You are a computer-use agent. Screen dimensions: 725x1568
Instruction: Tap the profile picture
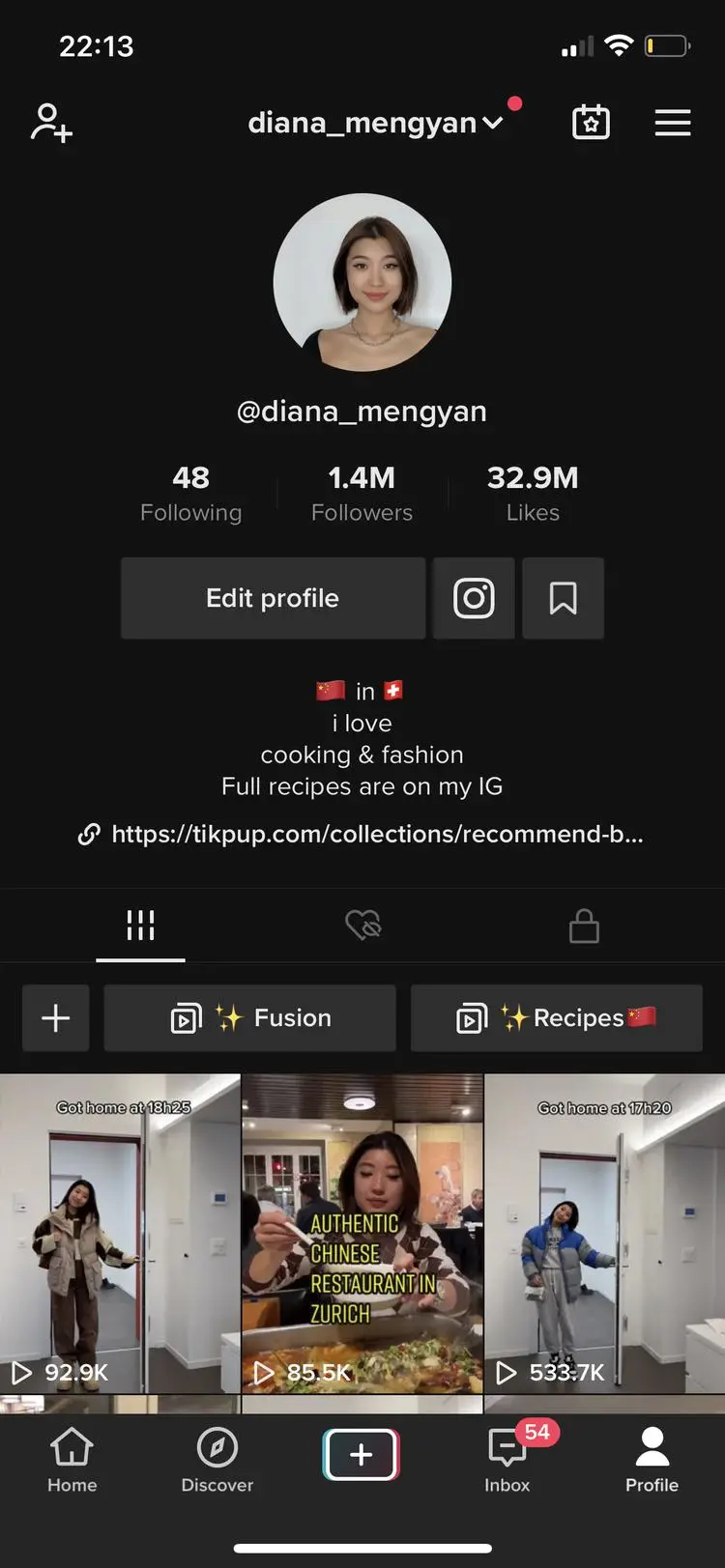(362, 282)
